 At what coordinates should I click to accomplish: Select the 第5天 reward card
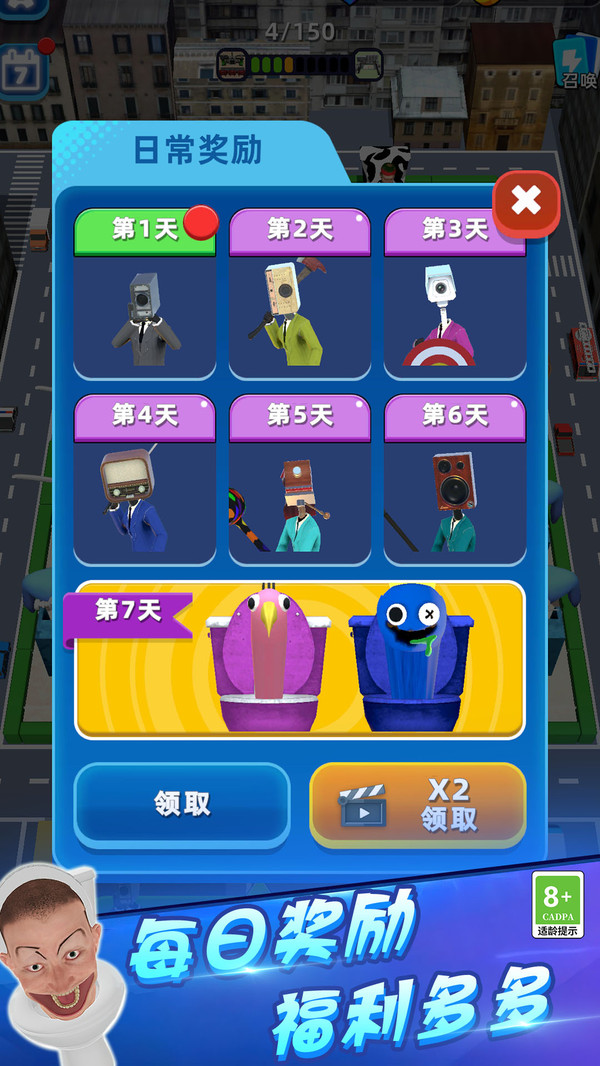click(300, 480)
